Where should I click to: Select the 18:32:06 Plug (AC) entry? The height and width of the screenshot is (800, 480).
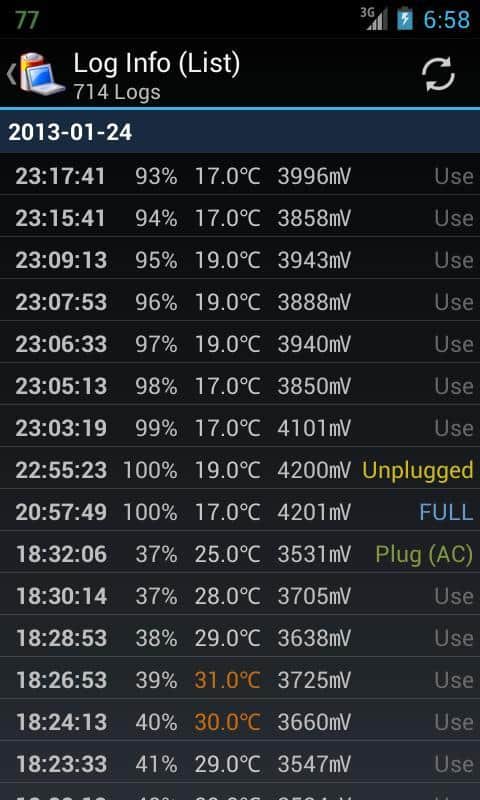pos(240,554)
